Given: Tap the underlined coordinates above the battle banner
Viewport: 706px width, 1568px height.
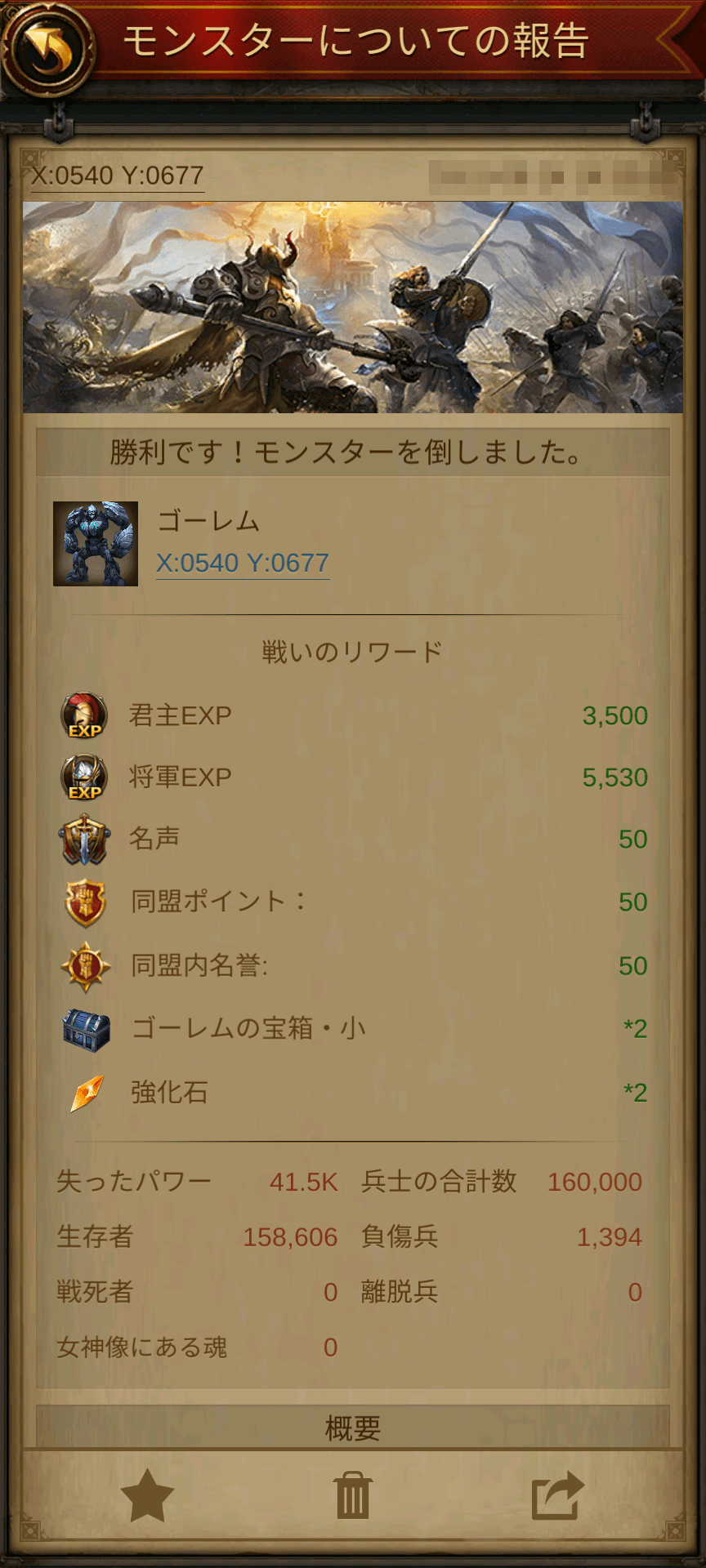Looking at the screenshot, I should [x=117, y=176].
